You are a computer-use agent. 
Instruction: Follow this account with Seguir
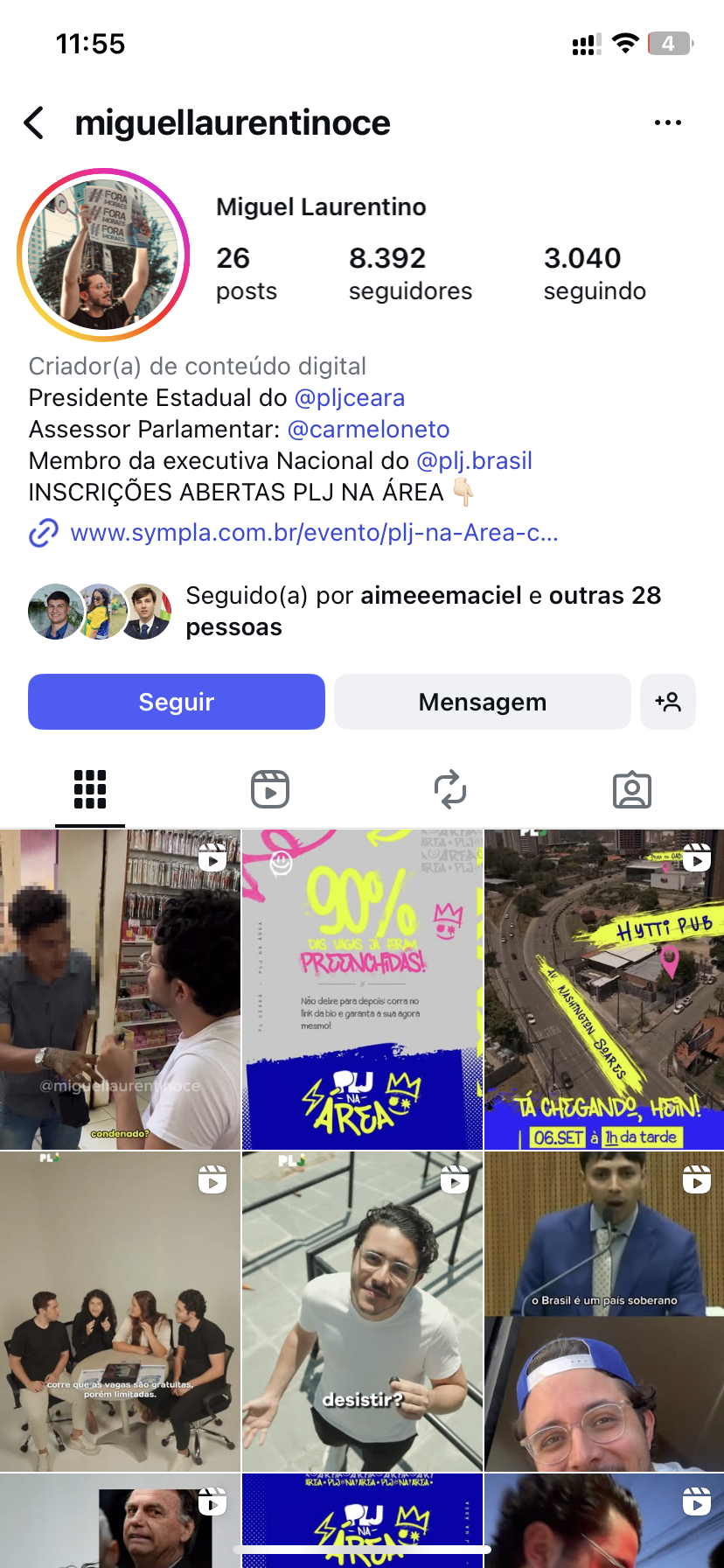(177, 702)
